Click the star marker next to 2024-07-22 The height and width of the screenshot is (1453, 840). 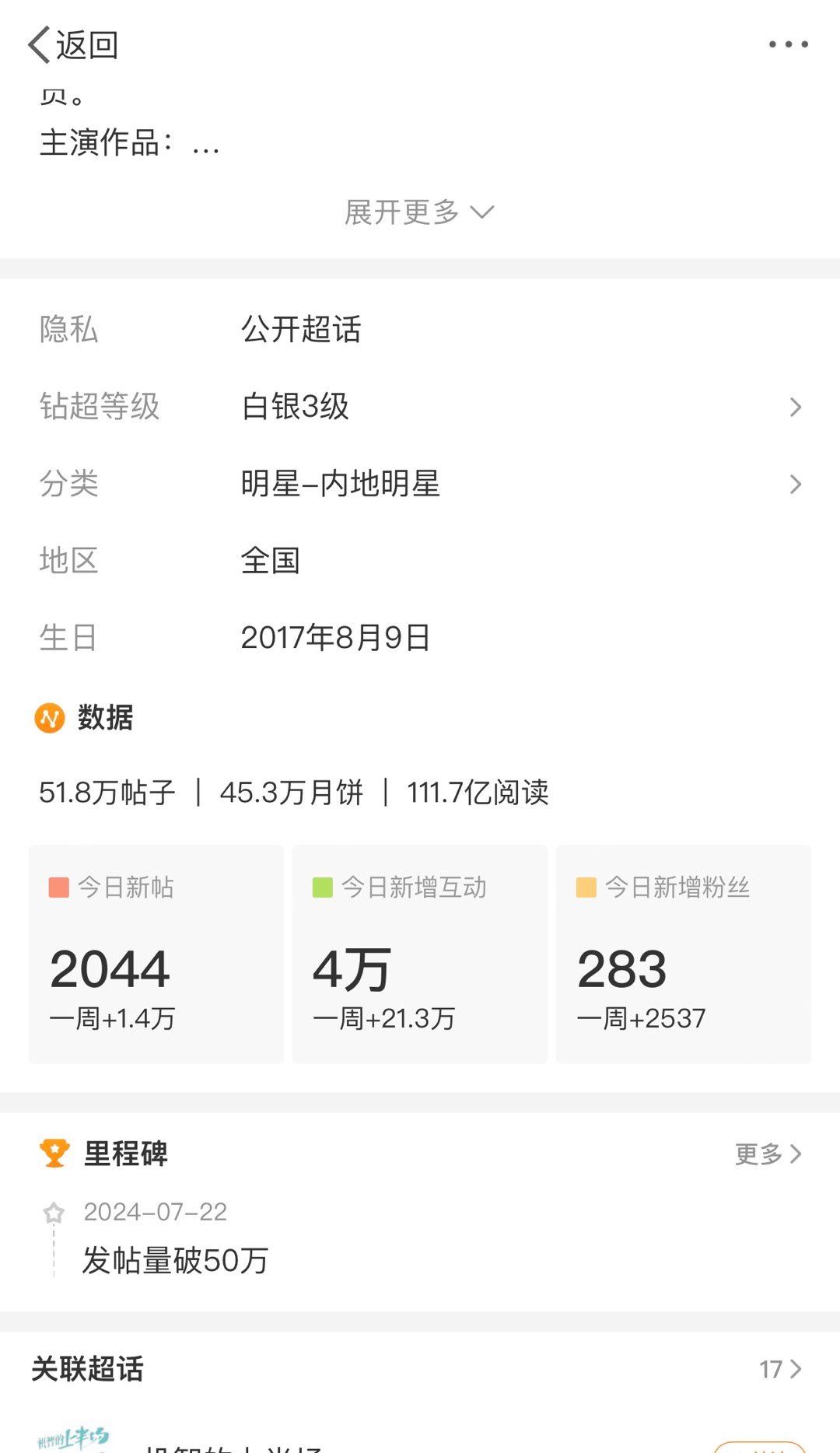pos(53,1212)
